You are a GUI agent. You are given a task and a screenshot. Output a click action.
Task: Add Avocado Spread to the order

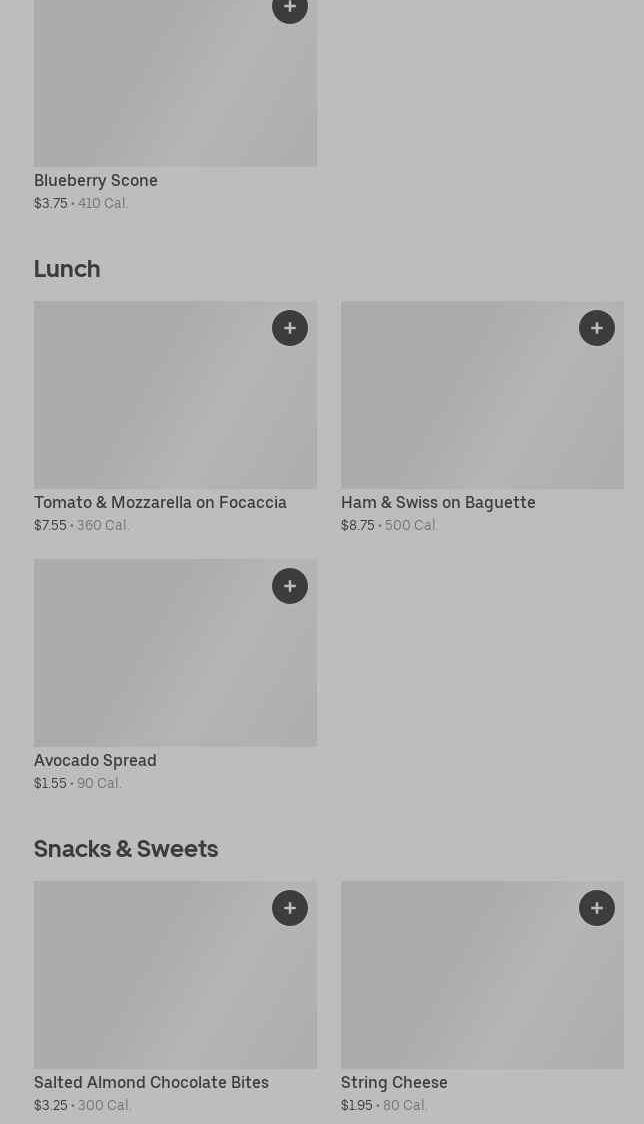pos(290,586)
